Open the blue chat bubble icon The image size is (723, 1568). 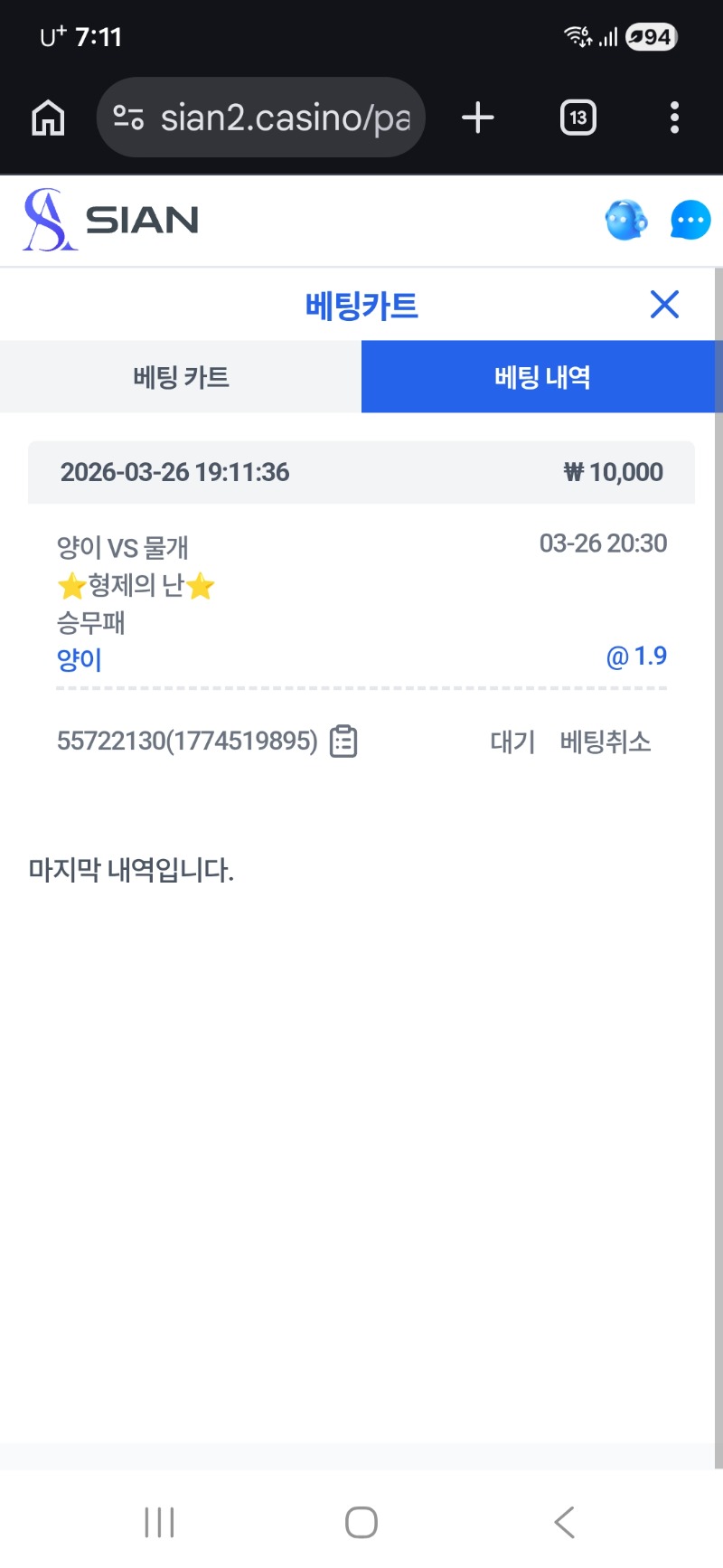tap(690, 220)
